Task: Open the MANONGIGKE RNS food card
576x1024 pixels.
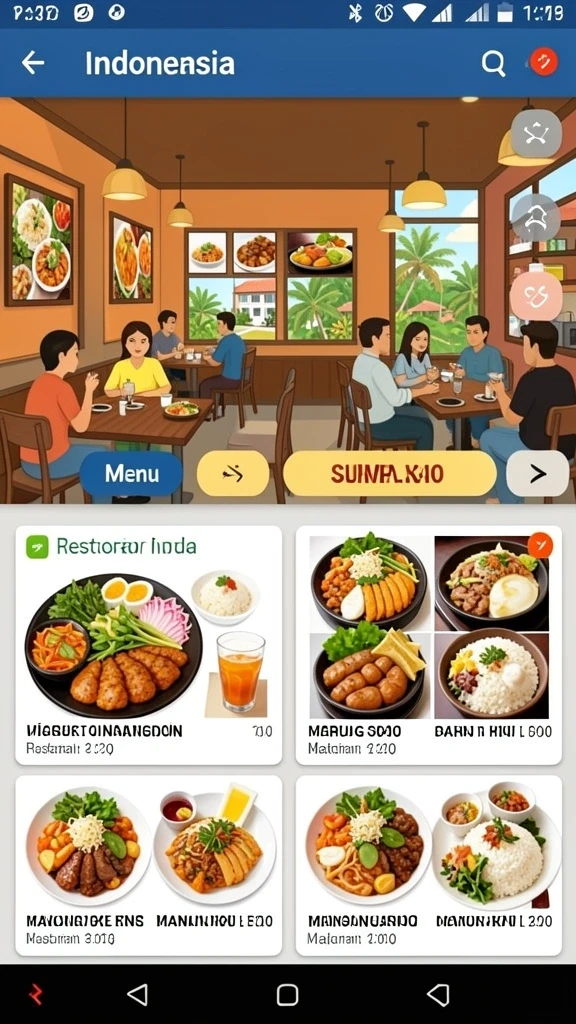Action: 149,865
